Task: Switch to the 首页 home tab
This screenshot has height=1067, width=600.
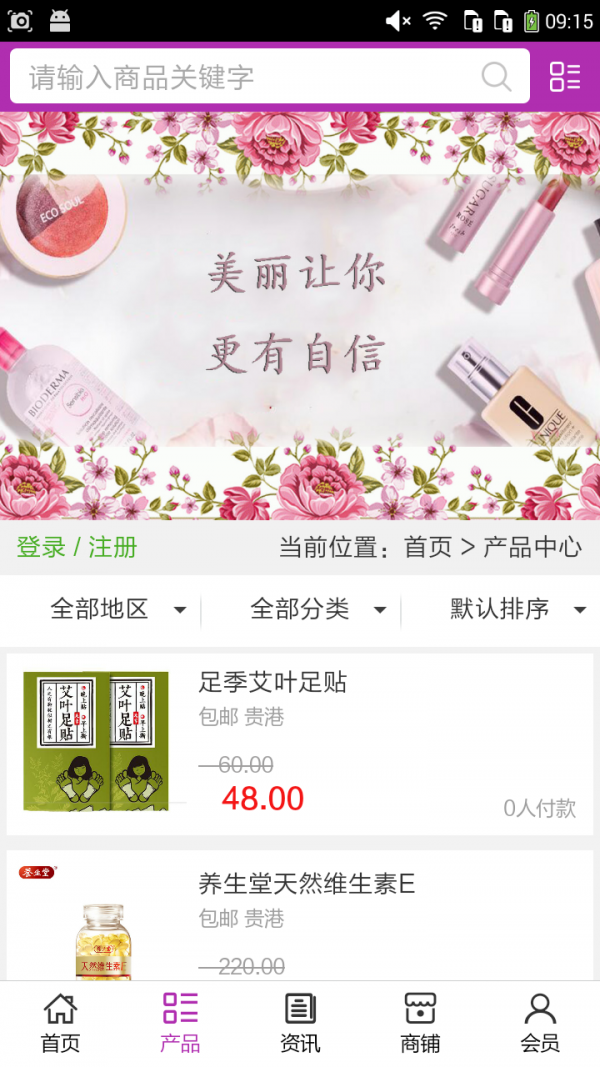Action: coord(60,1023)
